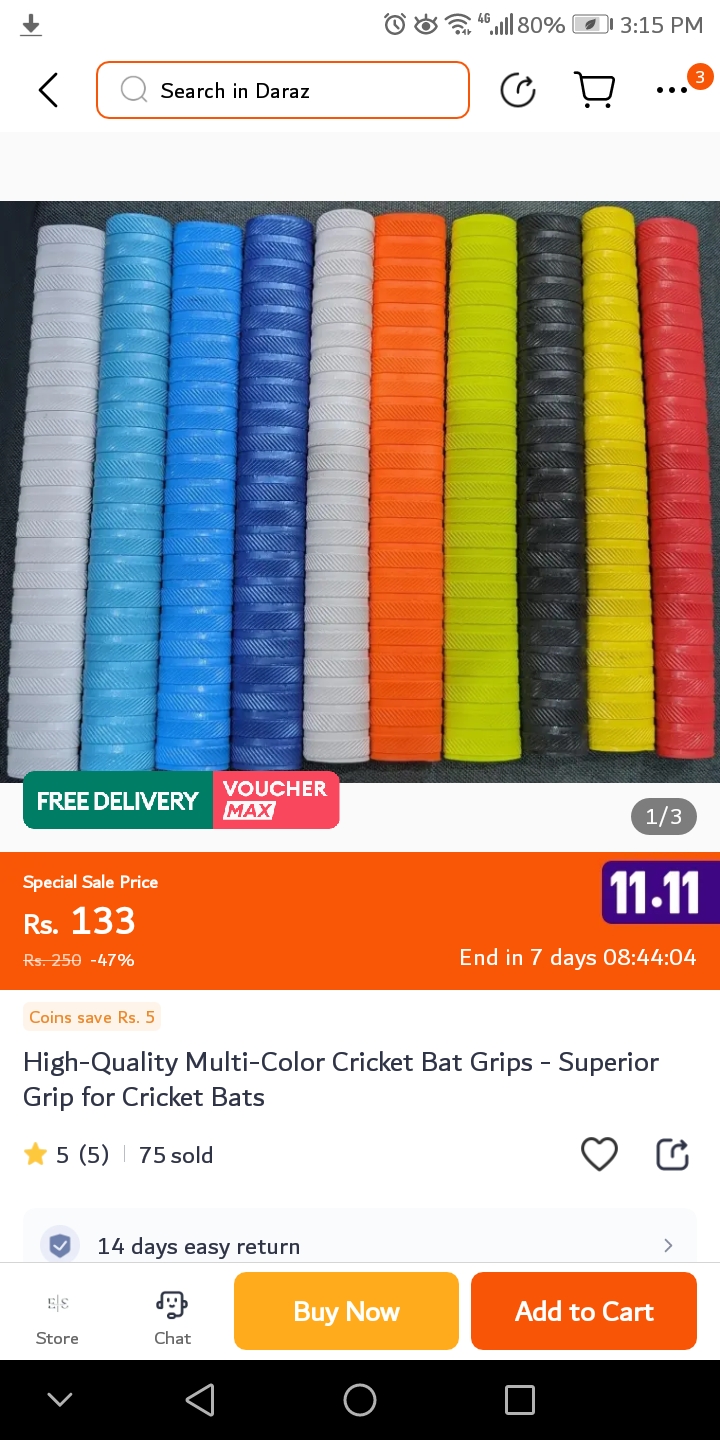Tap the Search in Daraz field
The image size is (720, 1440).
(x=283, y=90)
